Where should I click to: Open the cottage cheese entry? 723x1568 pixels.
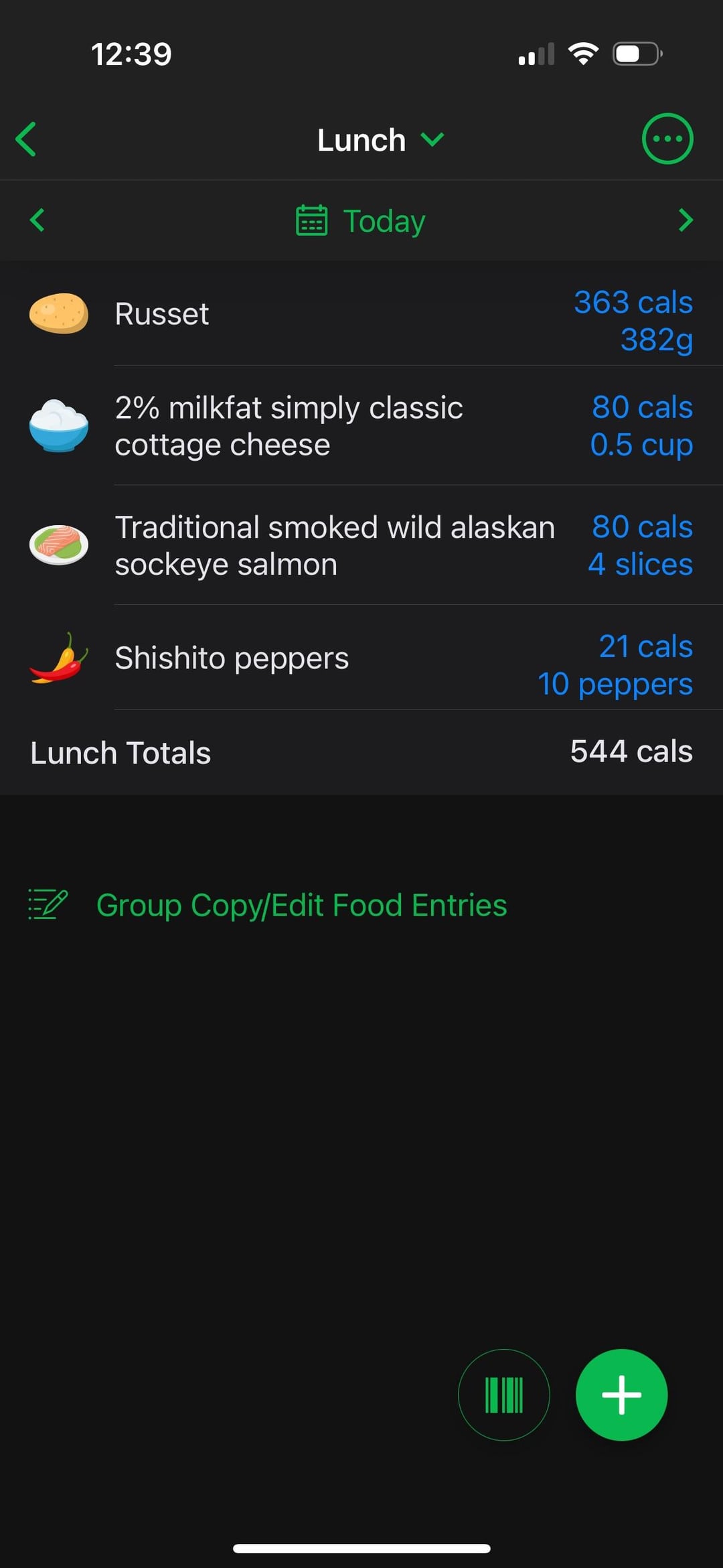coord(361,426)
